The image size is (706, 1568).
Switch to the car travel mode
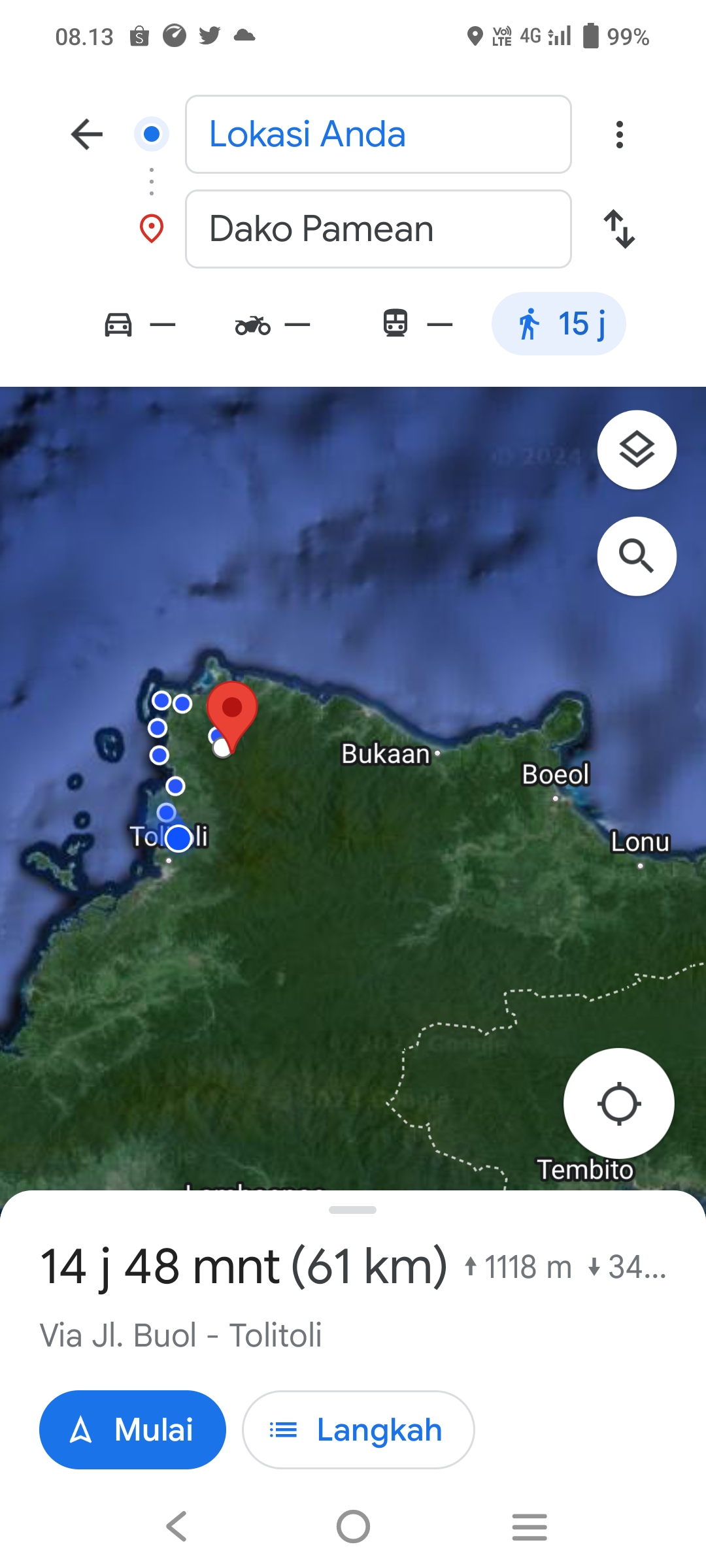pyautogui.click(x=140, y=324)
